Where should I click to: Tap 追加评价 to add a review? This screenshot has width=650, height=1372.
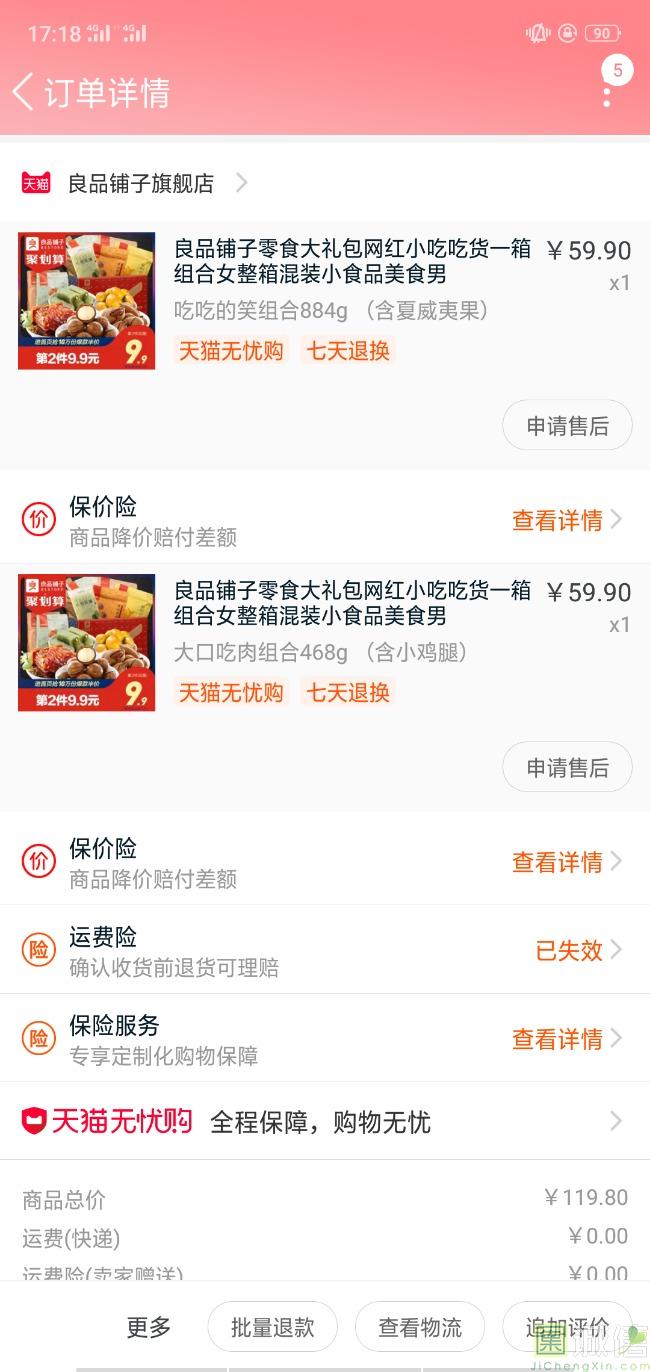click(x=567, y=1327)
